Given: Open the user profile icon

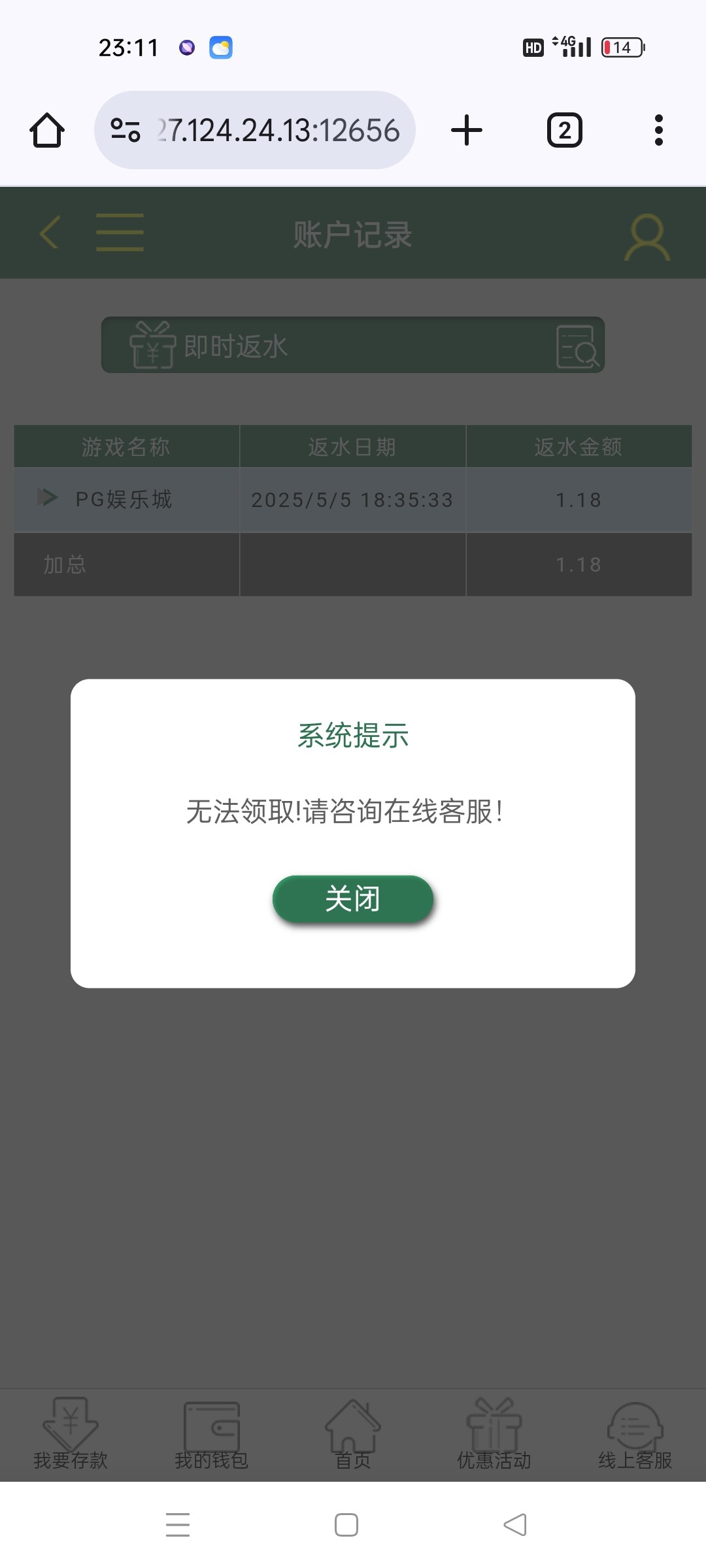Looking at the screenshot, I should point(647,237).
